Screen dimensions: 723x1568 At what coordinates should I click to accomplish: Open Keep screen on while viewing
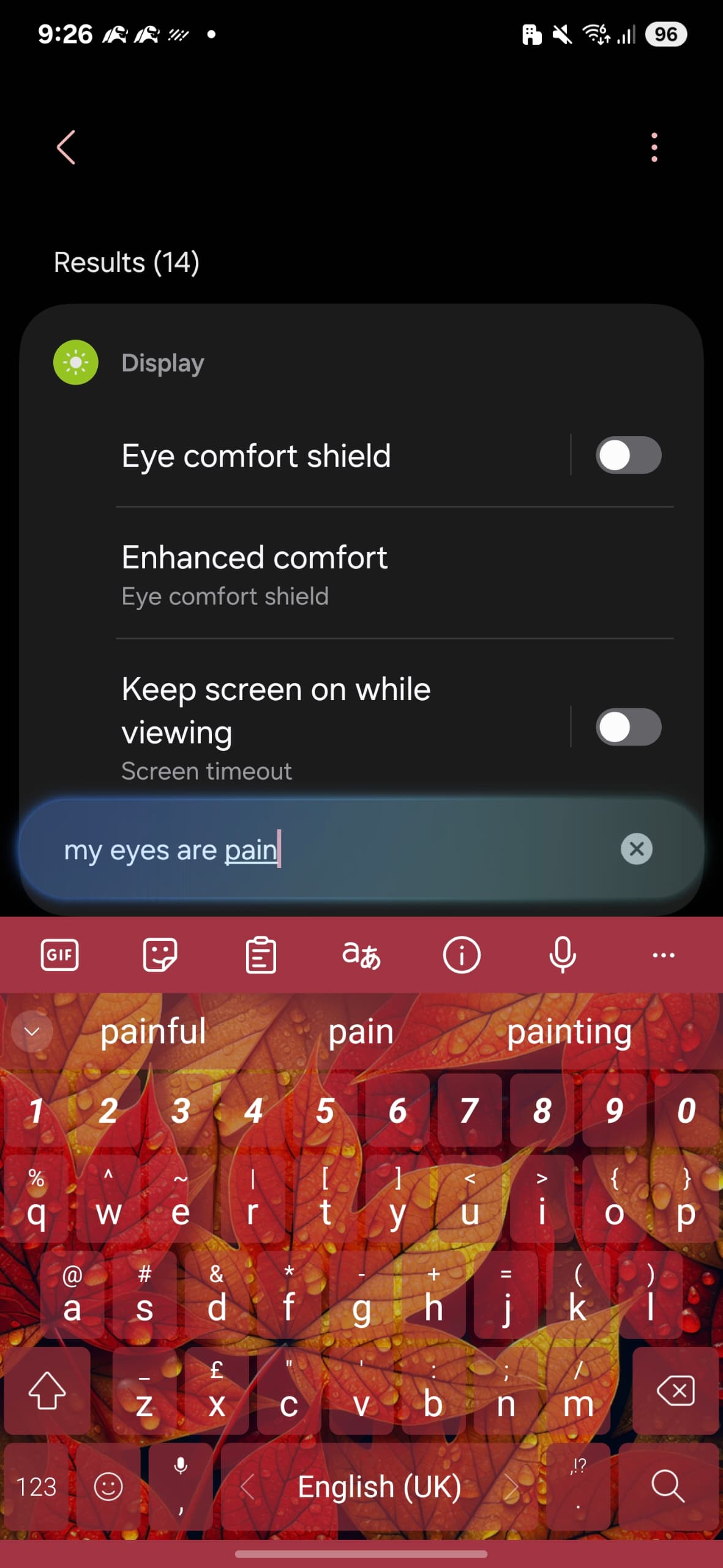[x=275, y=726]
